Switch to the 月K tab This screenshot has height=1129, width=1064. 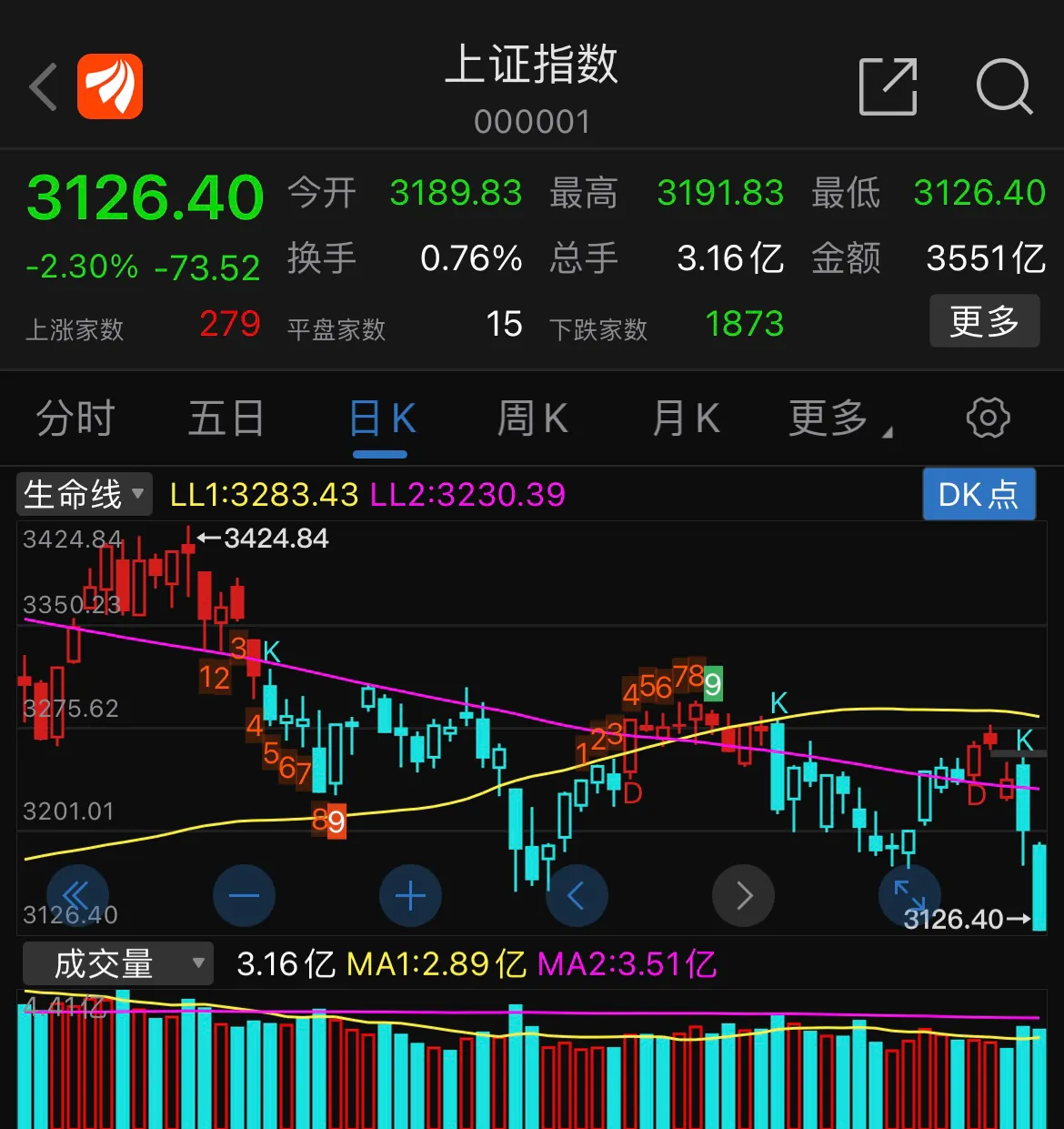(x=686, y=419)
